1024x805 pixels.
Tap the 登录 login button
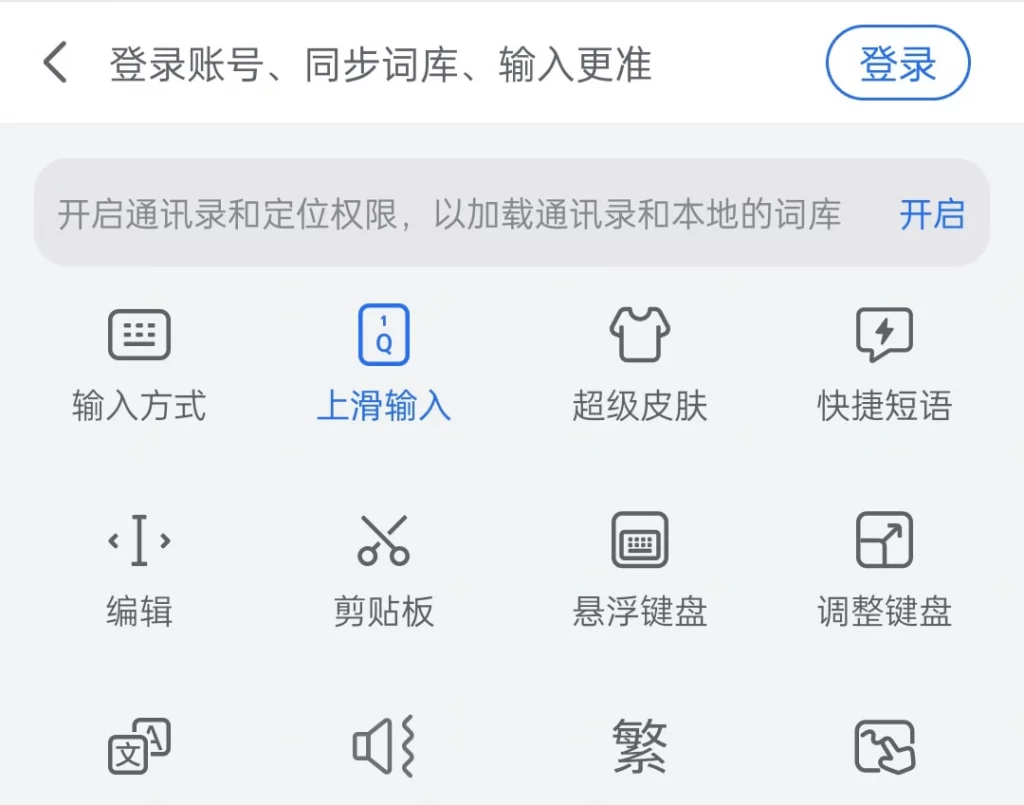click(x=897, y=64)
